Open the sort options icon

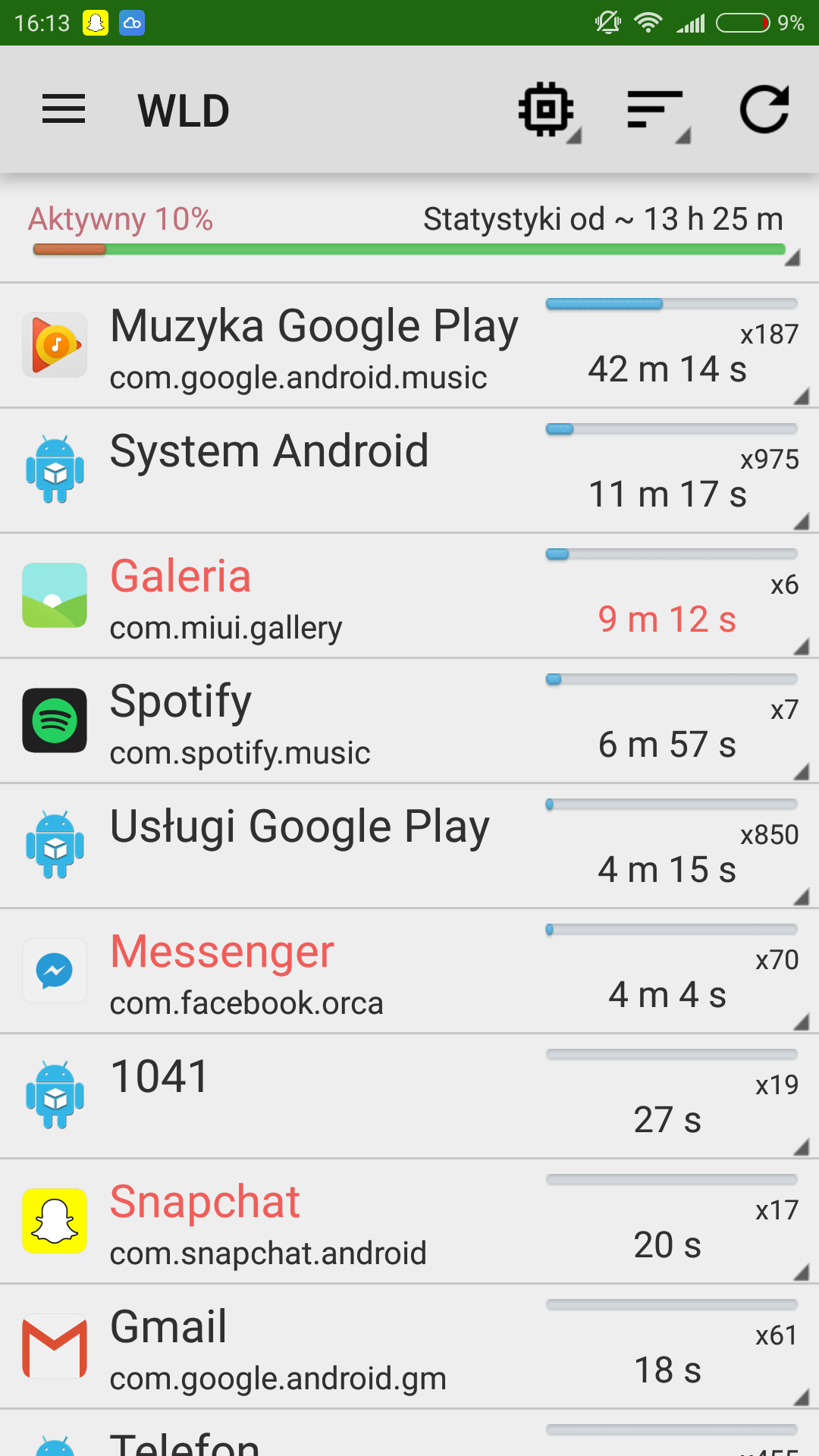[x=657, y=110]
